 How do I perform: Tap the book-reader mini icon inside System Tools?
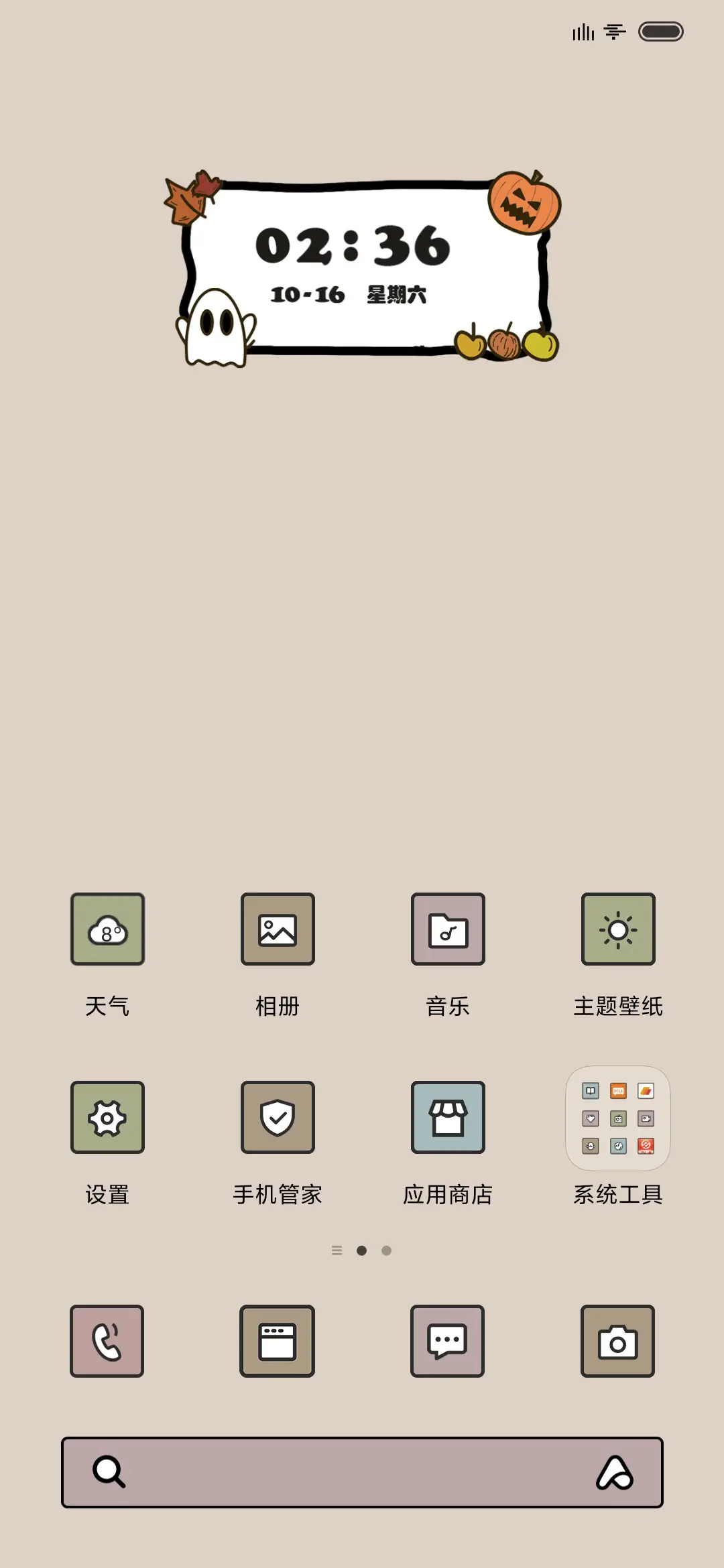tap(591, 1090)
